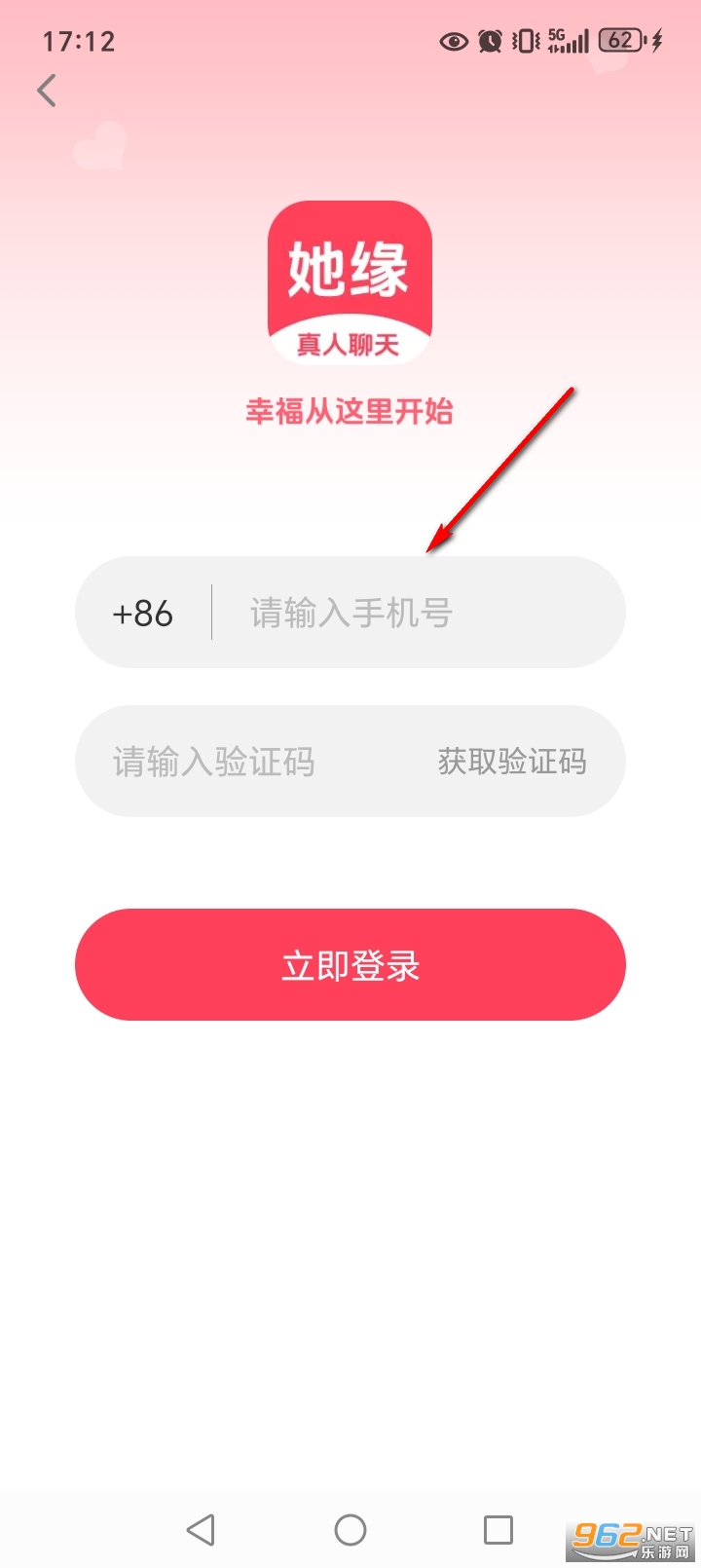Tap the back triangle in navigation bar
Screen dimensions: 701x1568
point(202,1529)
